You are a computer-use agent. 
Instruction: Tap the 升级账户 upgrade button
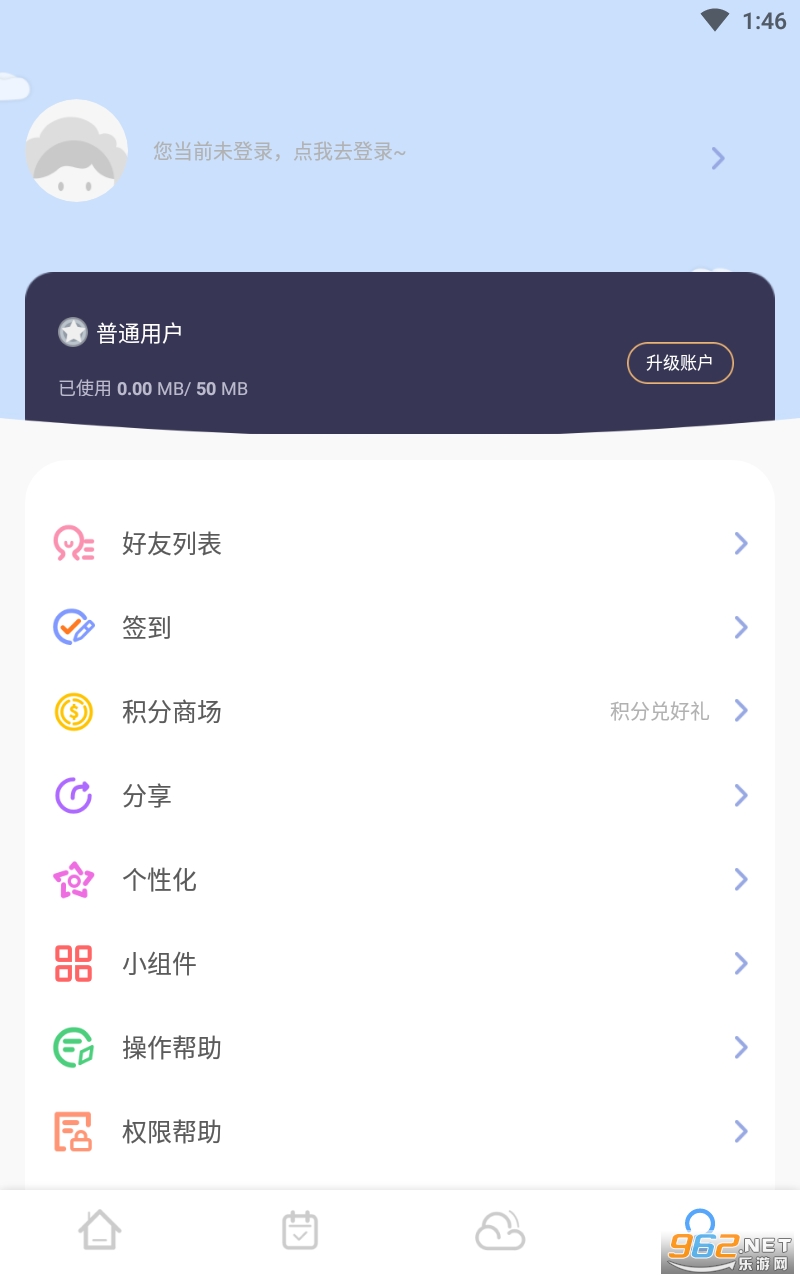point(680,363)
